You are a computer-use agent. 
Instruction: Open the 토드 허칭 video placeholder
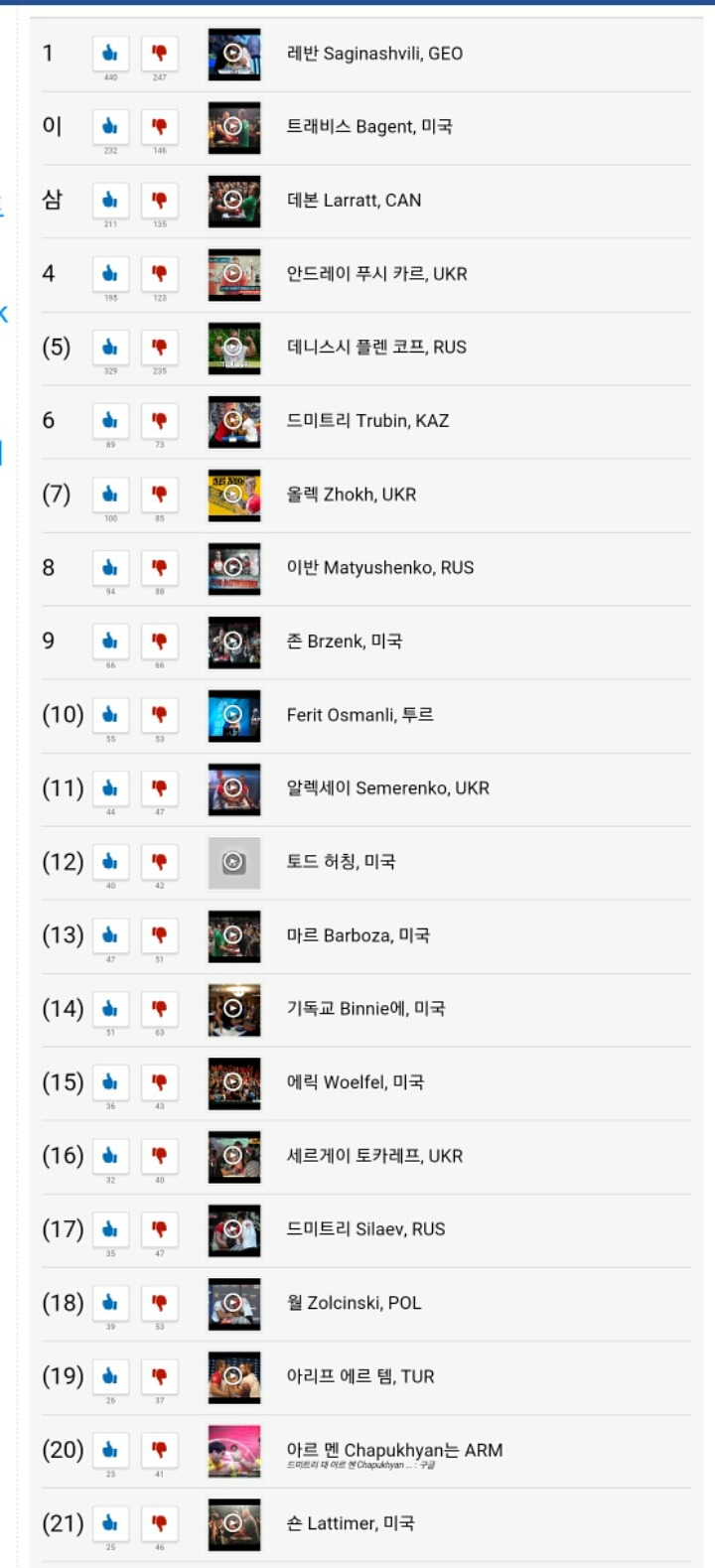click(233, 862)
